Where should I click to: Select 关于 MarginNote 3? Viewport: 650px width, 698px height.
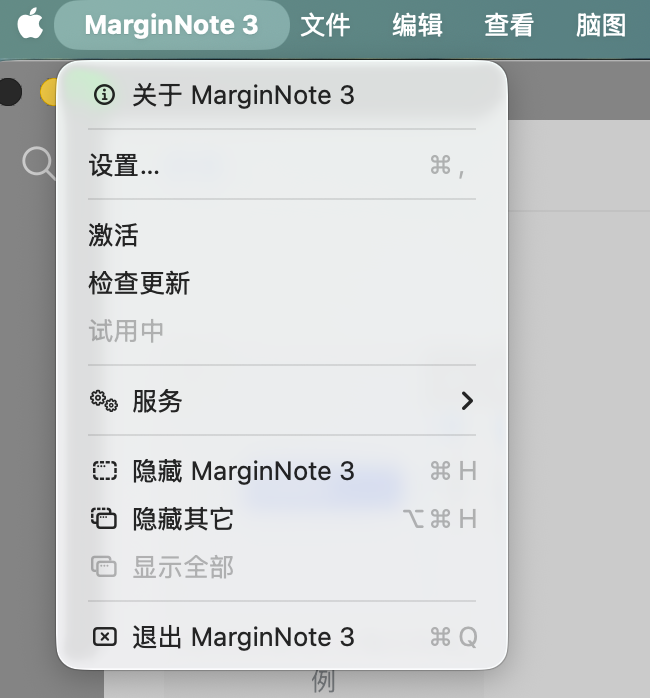pos(243,95)
